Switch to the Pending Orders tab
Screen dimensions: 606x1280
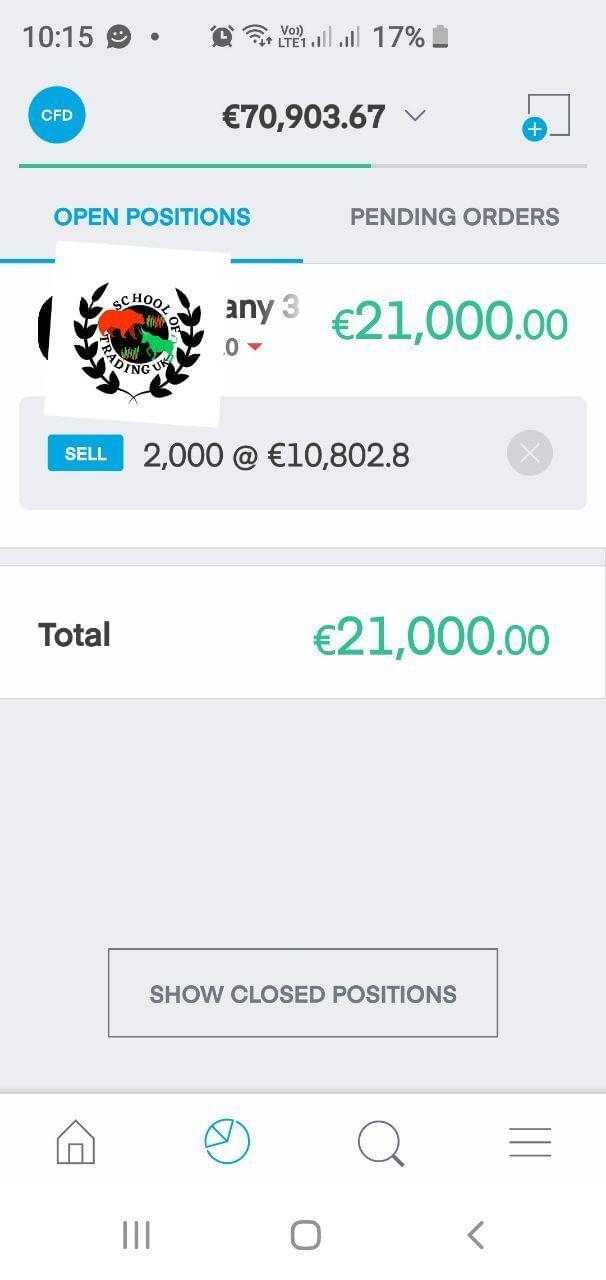click(x=454, y=217)
